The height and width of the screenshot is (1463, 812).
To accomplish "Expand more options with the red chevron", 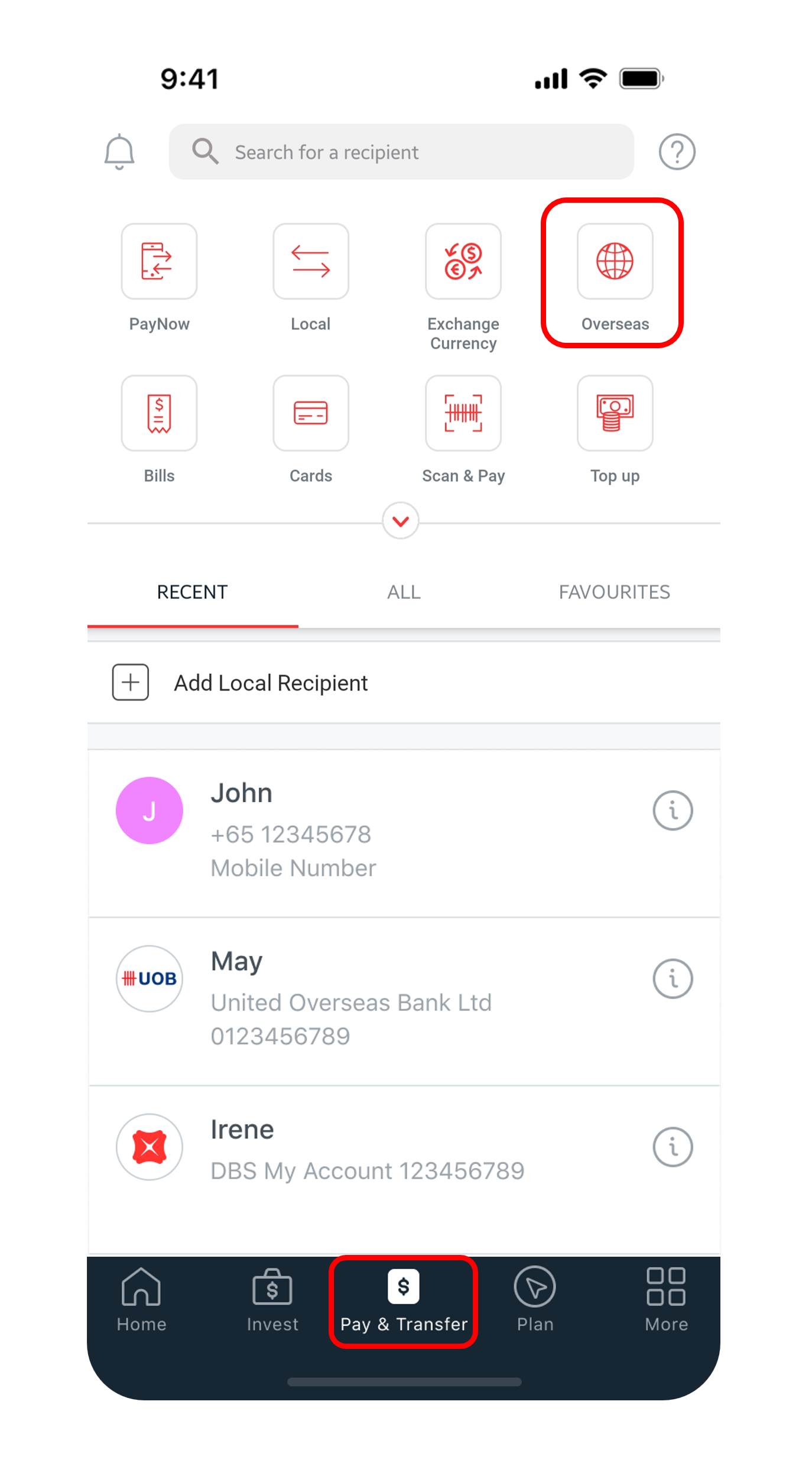I will pyautogui.click(x=401, y=521).
